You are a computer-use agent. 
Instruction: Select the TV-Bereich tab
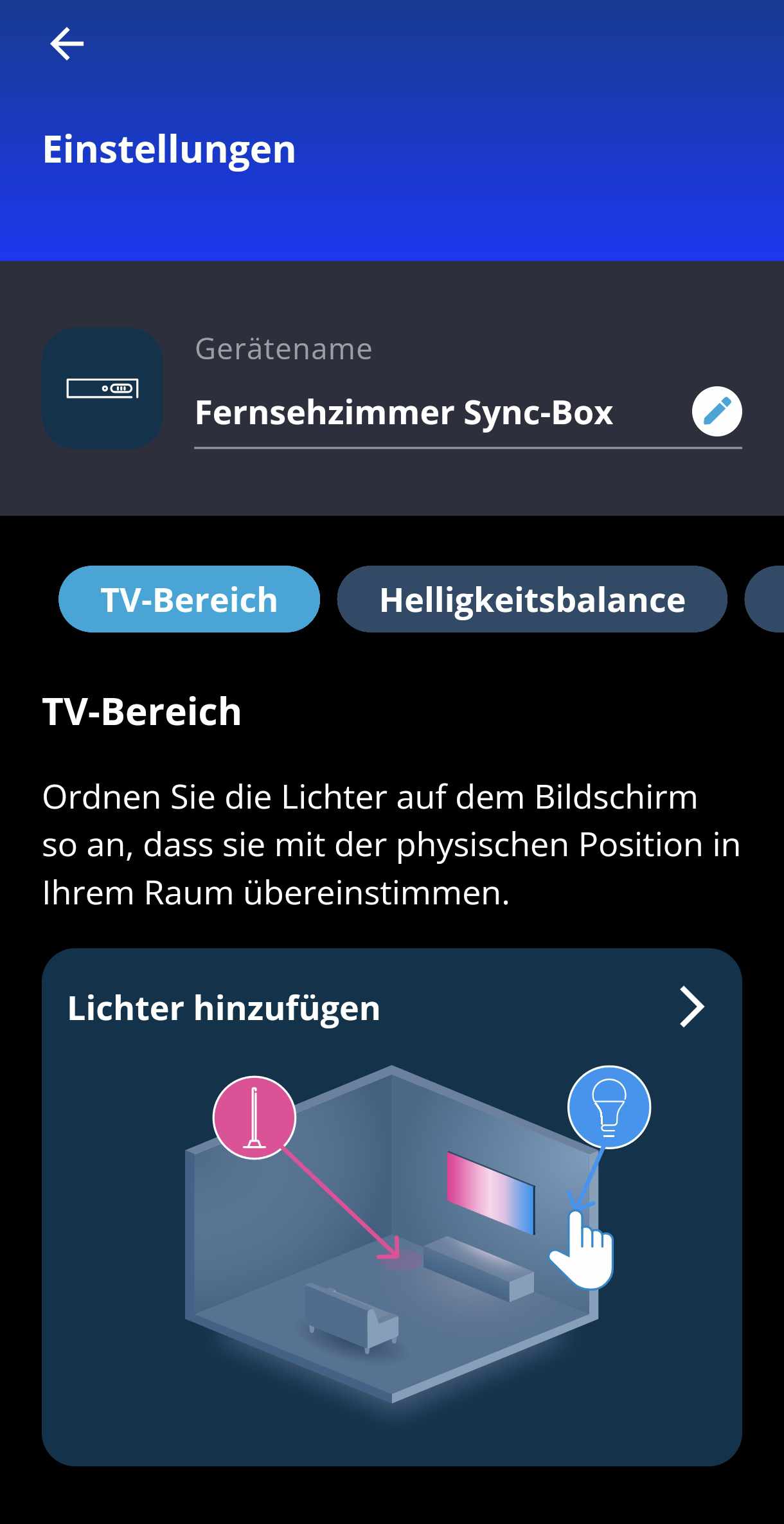(x=189, y=599)
